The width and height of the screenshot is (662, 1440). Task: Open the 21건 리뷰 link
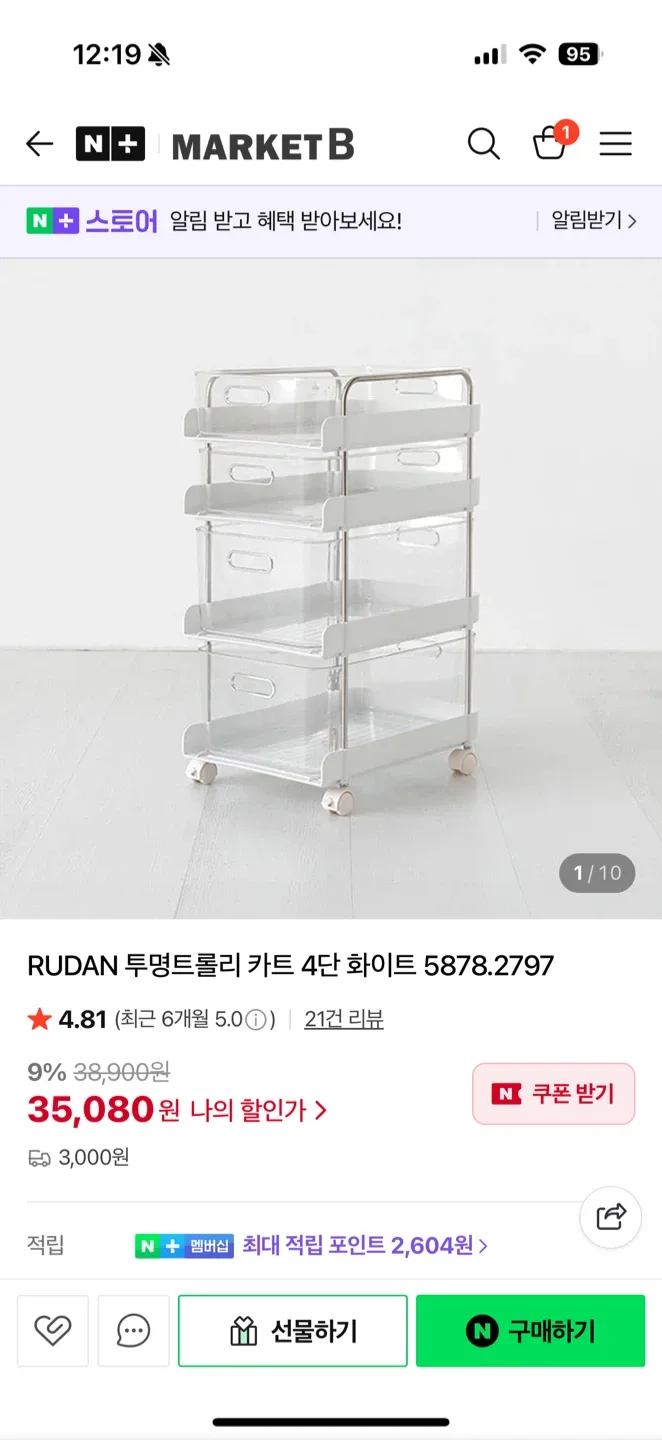[x=344, y=1019]
